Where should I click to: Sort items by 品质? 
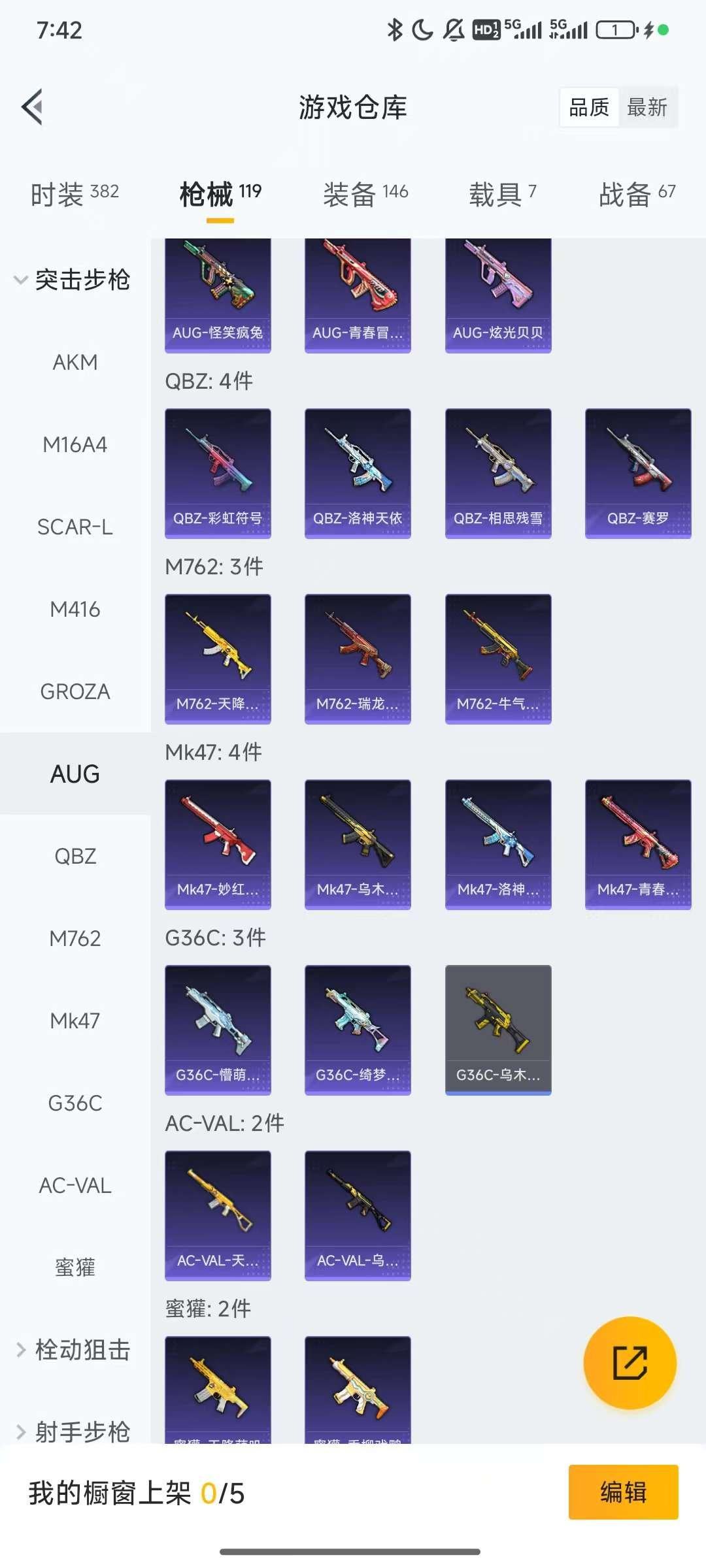pyautogui.click(x=589, y=107)
